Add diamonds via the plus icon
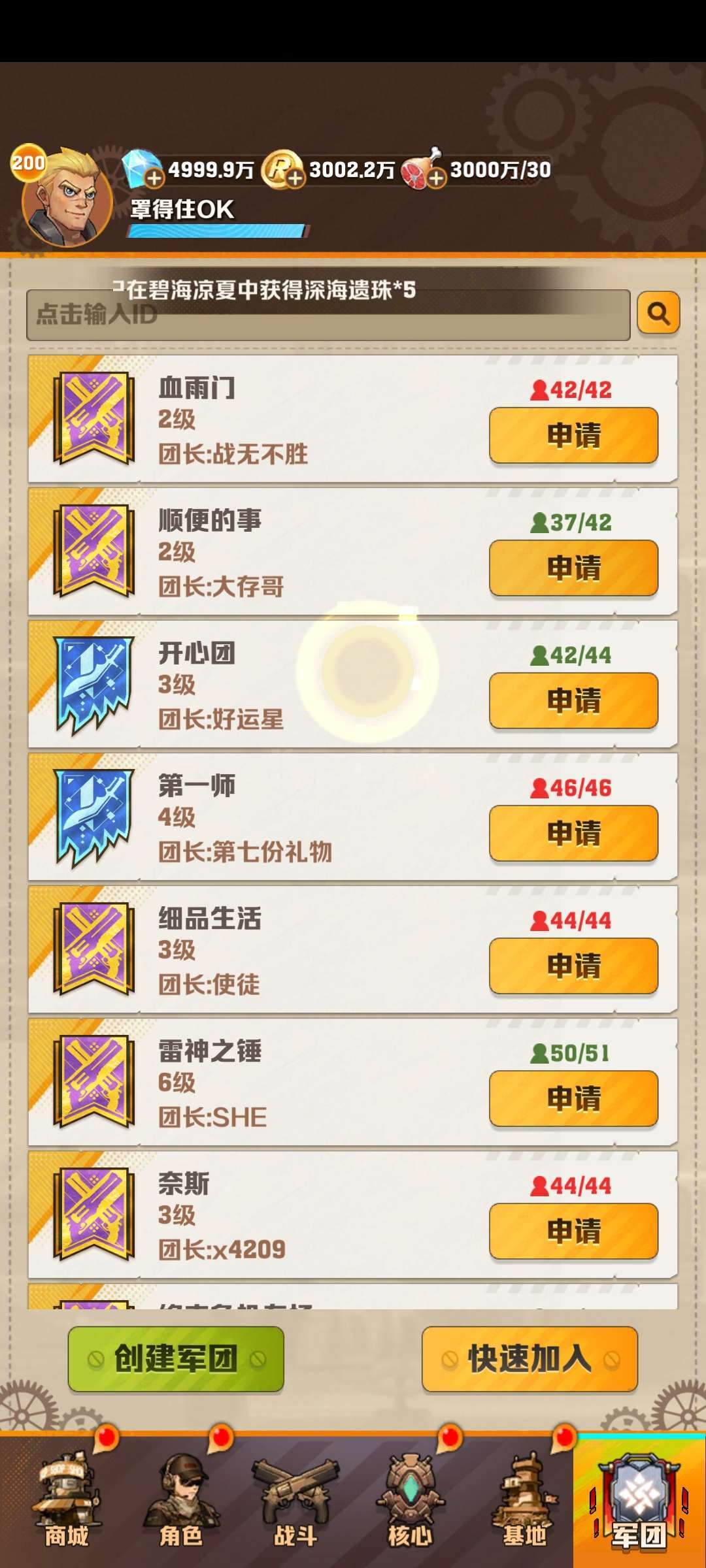Viewport: 706px width, 1568px height. pyautogui.click(x=154, y=178)
